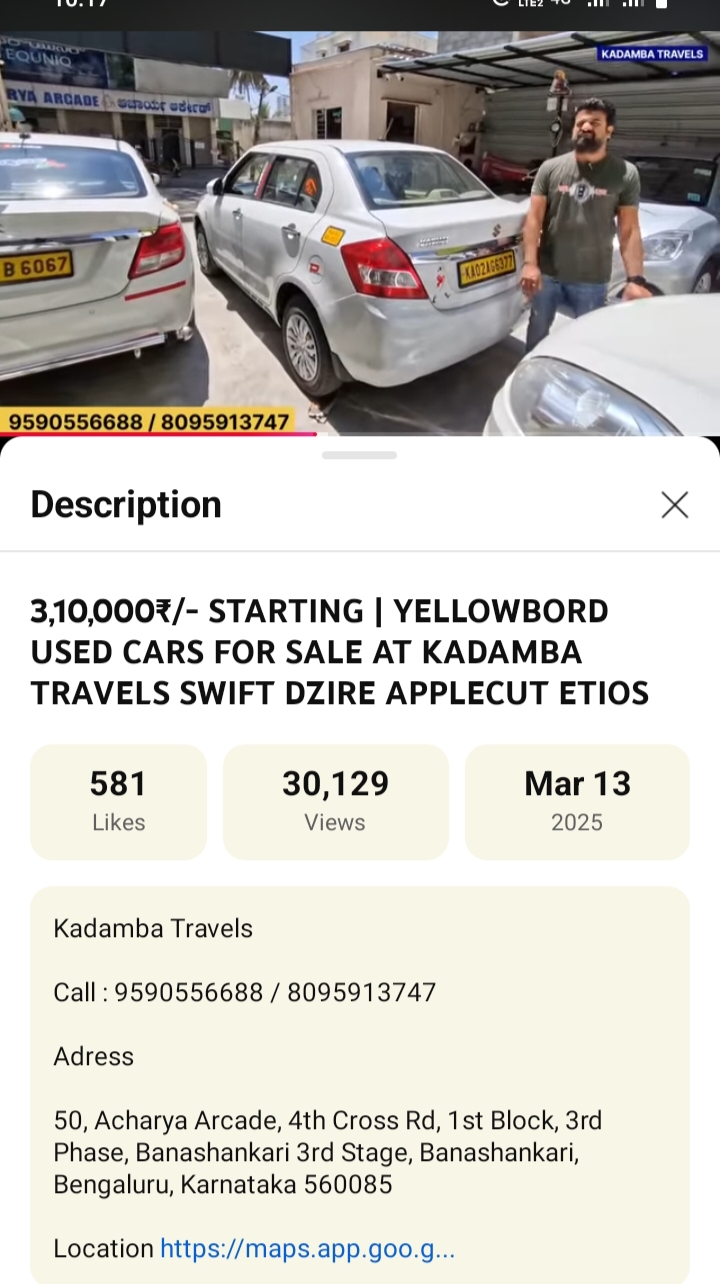Viewport: 720px width, 1284px height.
Task: Tap the description sheet drag handle
Action: [x=359, y=455]
